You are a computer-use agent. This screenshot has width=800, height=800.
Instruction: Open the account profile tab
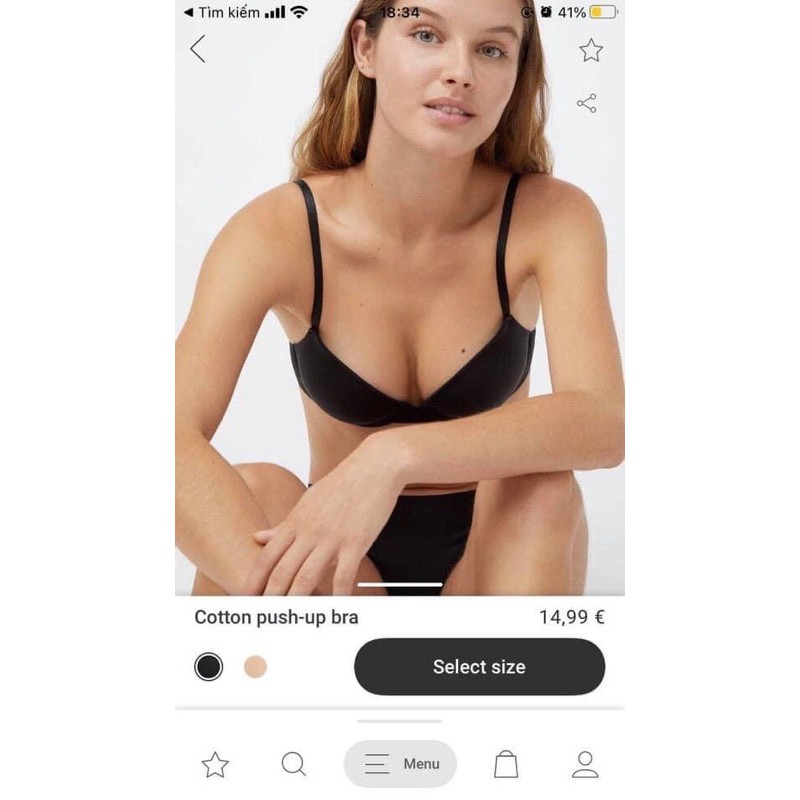click(585, 765)
